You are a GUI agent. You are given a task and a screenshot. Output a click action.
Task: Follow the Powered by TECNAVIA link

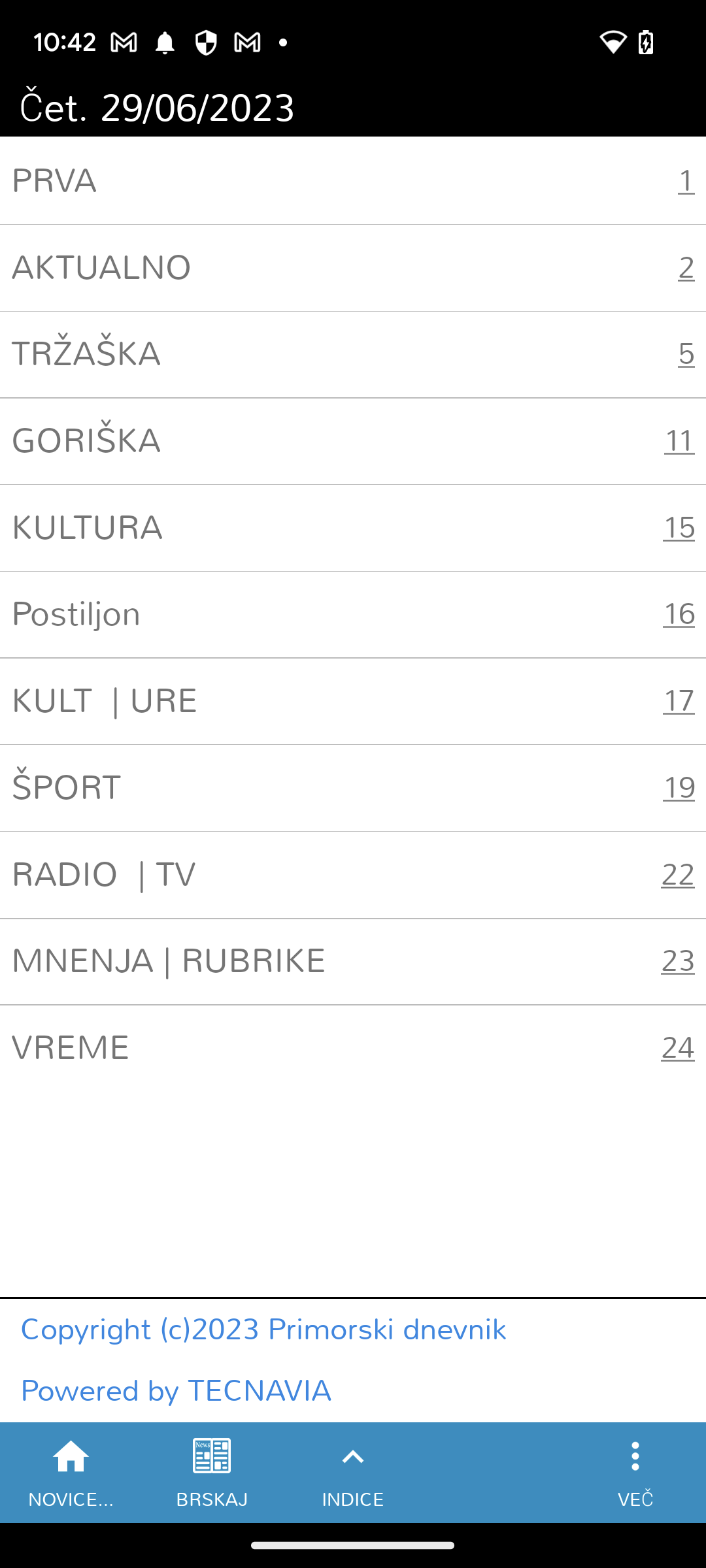click(x=176, y=1390)
